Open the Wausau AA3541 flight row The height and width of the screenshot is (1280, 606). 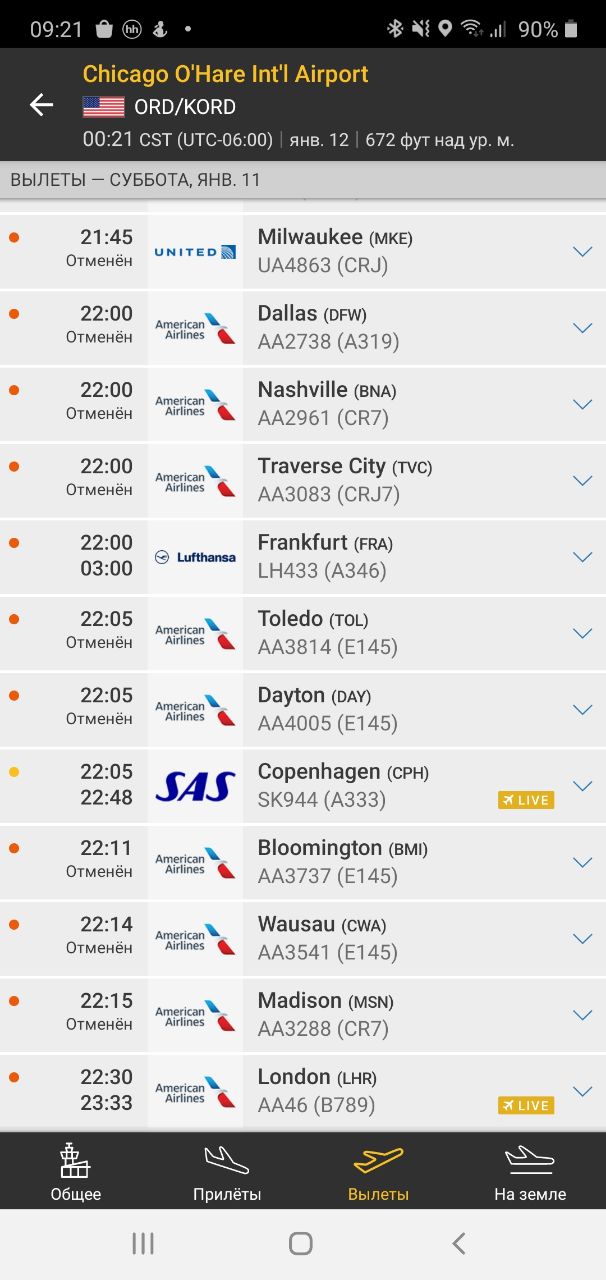point(303,938)
